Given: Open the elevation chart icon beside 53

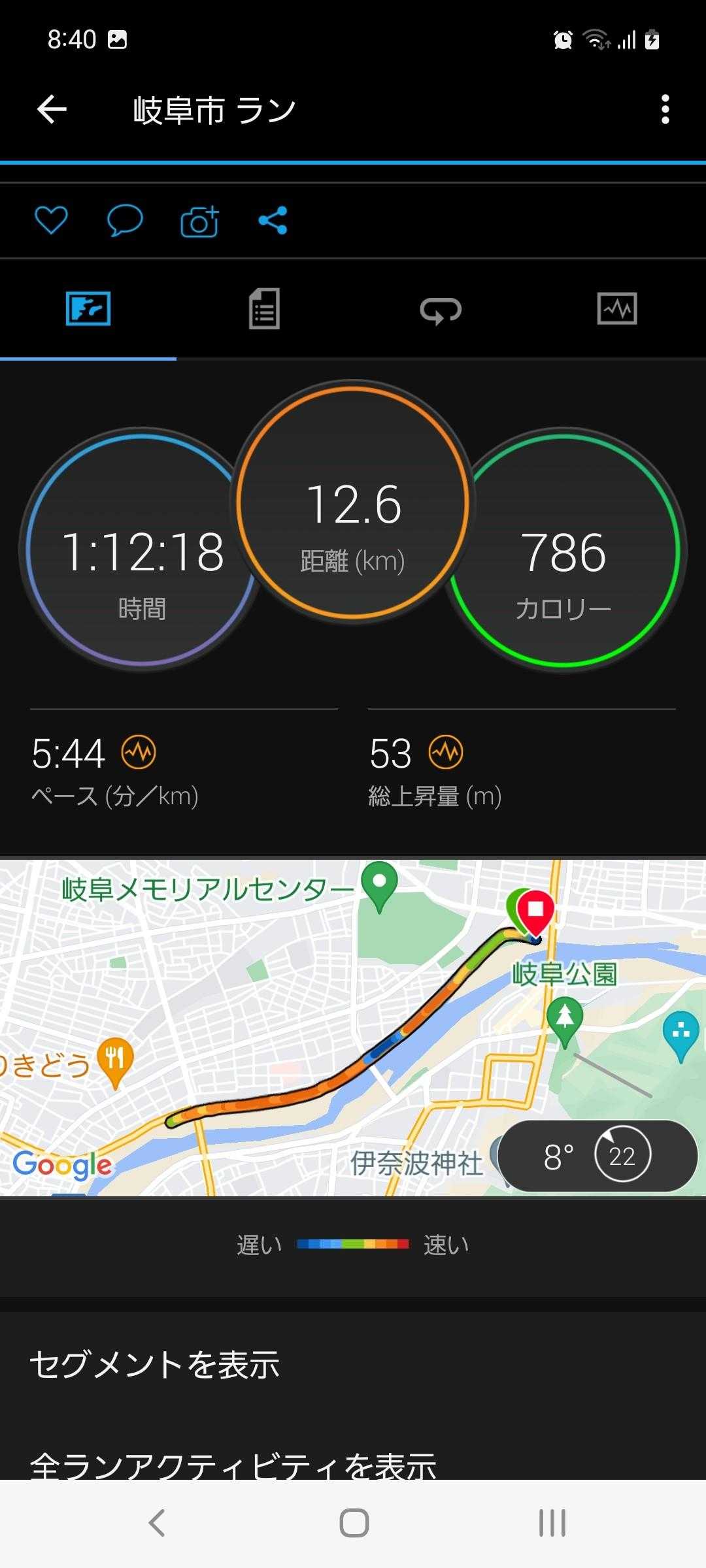Looking at the screenshot, I should pyautogui.click(x=446, y=753).
